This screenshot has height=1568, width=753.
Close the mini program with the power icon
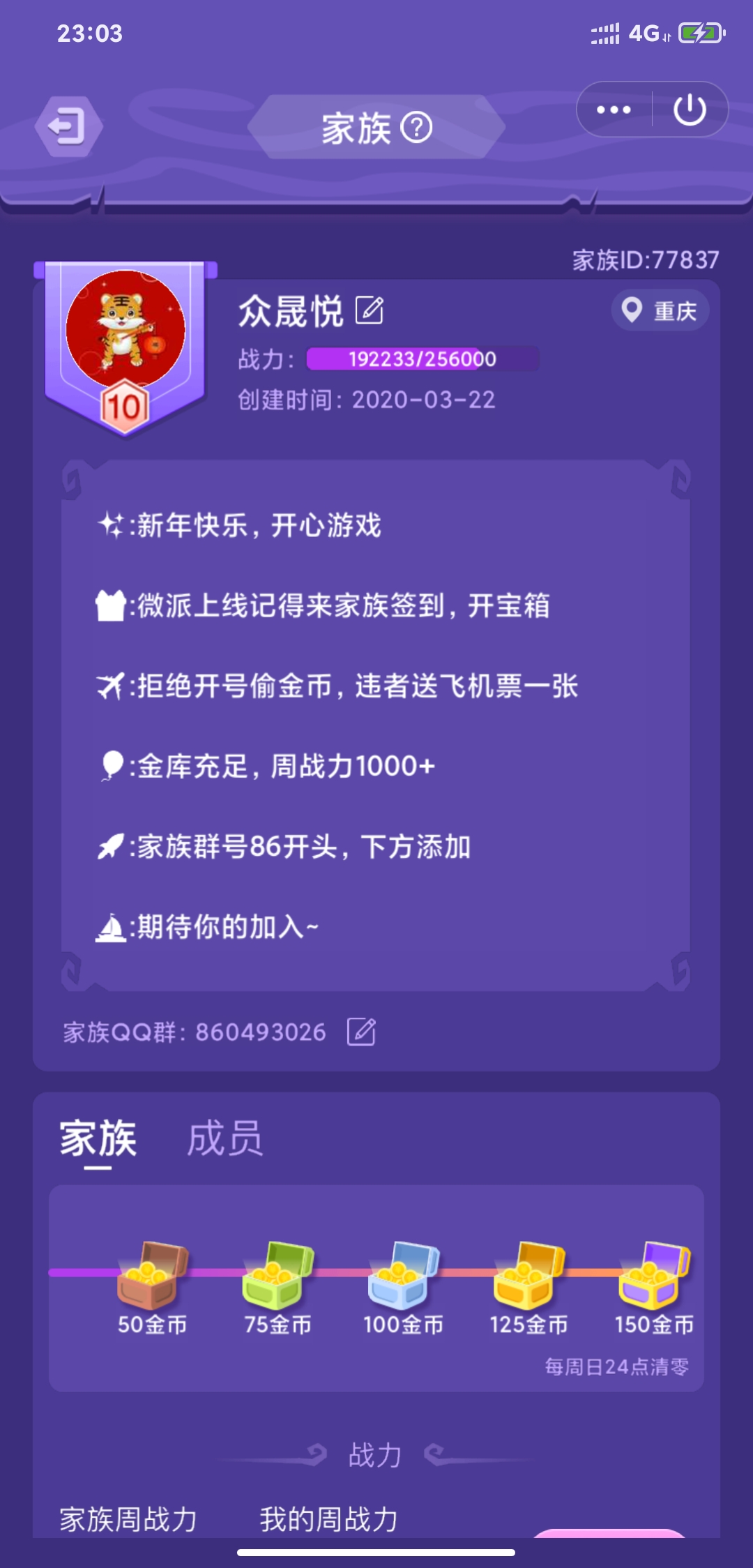pos(690,110)
